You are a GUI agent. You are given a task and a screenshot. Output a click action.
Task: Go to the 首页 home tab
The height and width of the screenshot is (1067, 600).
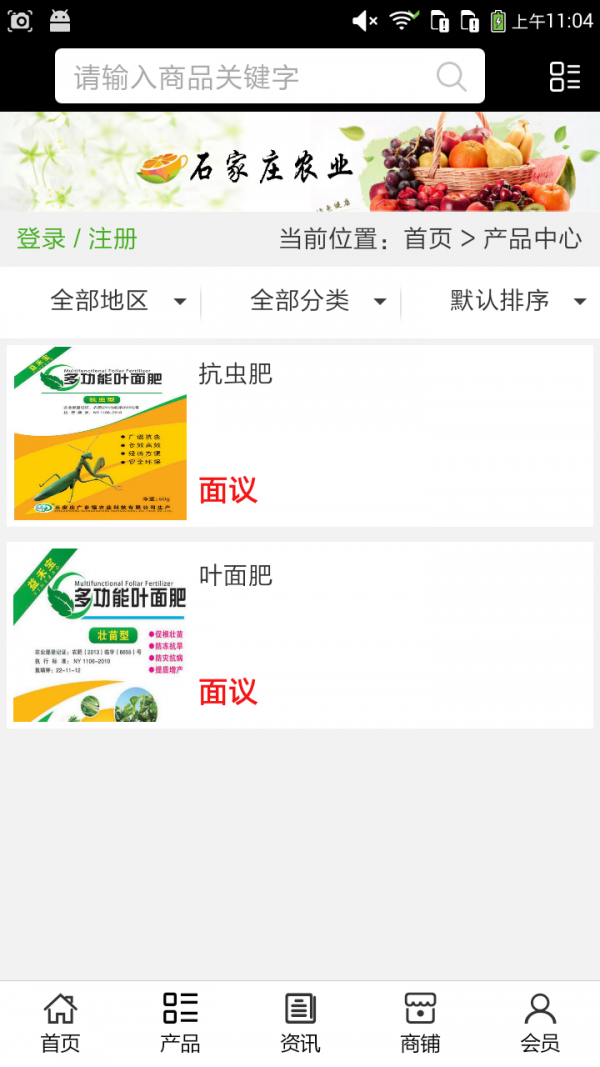click(60, 1023)
